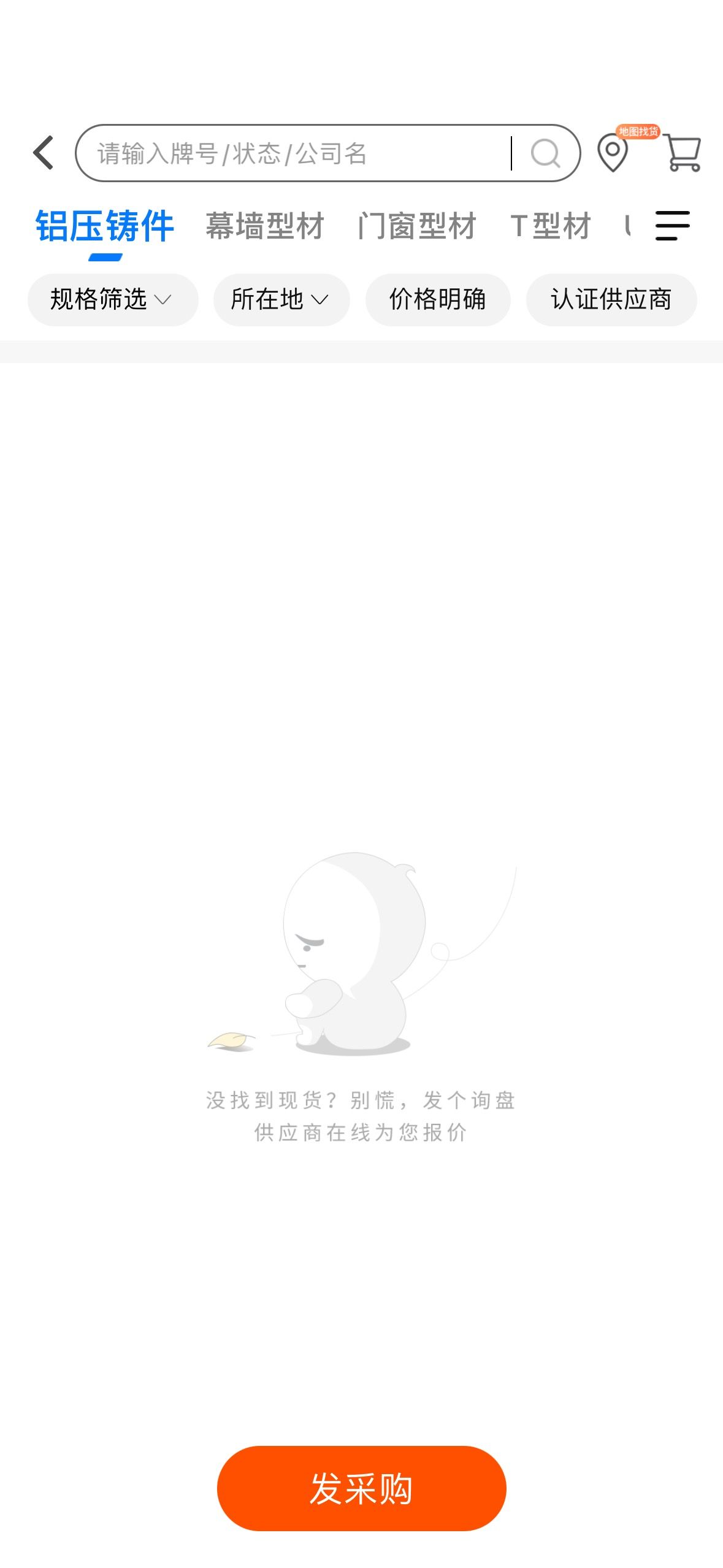Open 地图找货 map location icon
Viewport: 723px width, 1568px height.
pos(613,152)
